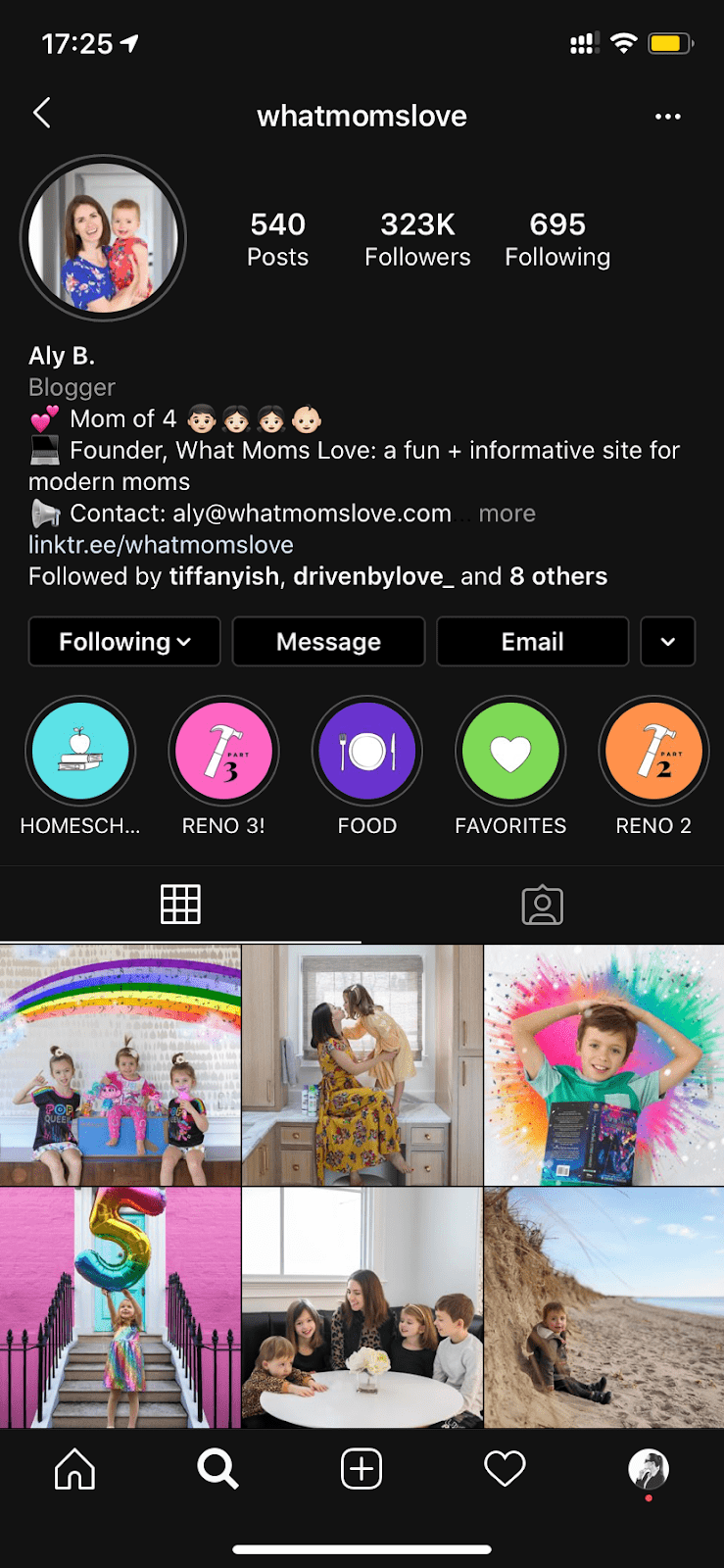Image resolution: width=724 pixels, height=1568 pixels.
Task: Open the HOMESCH... story highlight
Action: click(80, 752)
